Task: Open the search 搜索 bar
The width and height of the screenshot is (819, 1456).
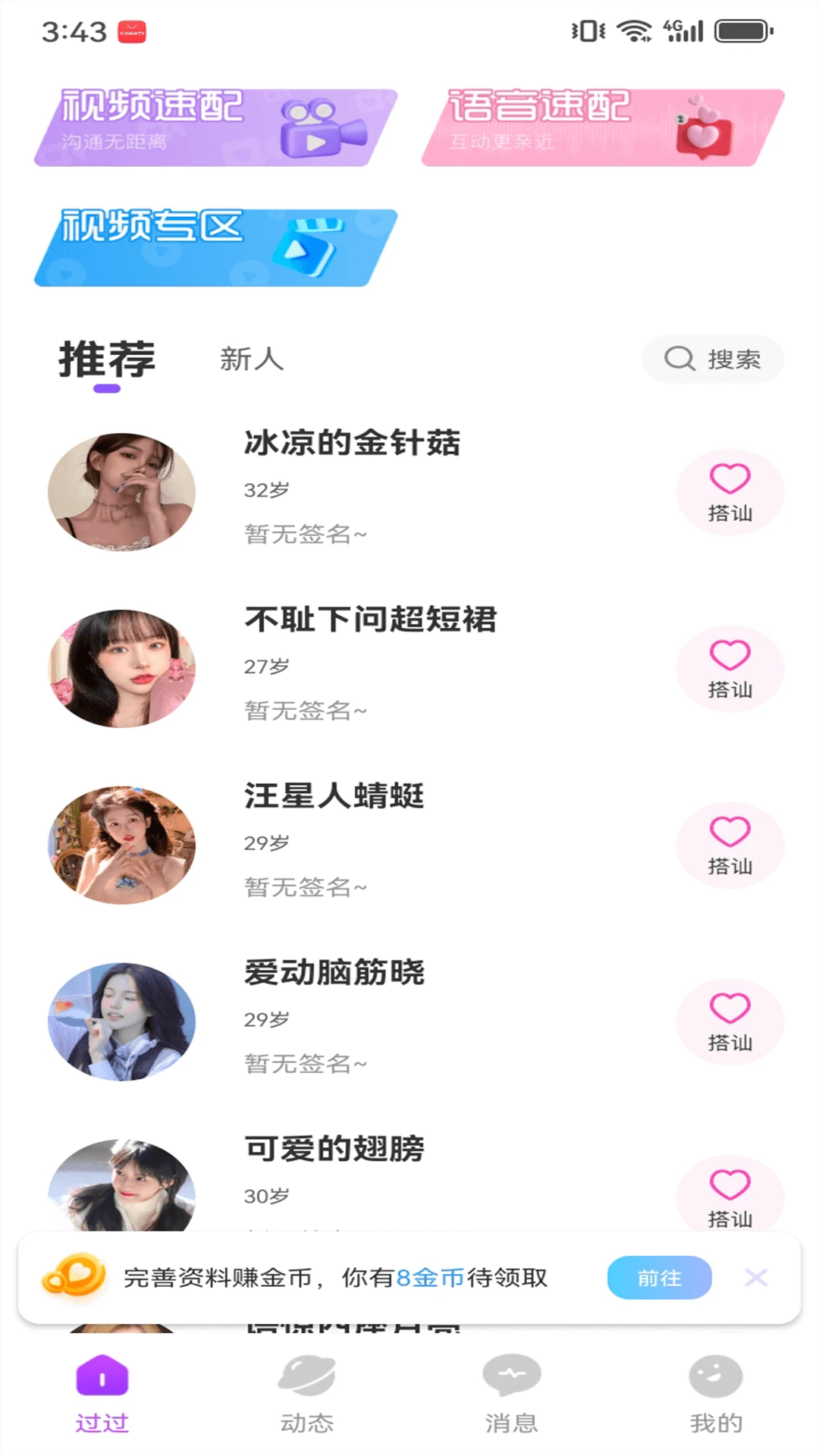Action: 713,359
